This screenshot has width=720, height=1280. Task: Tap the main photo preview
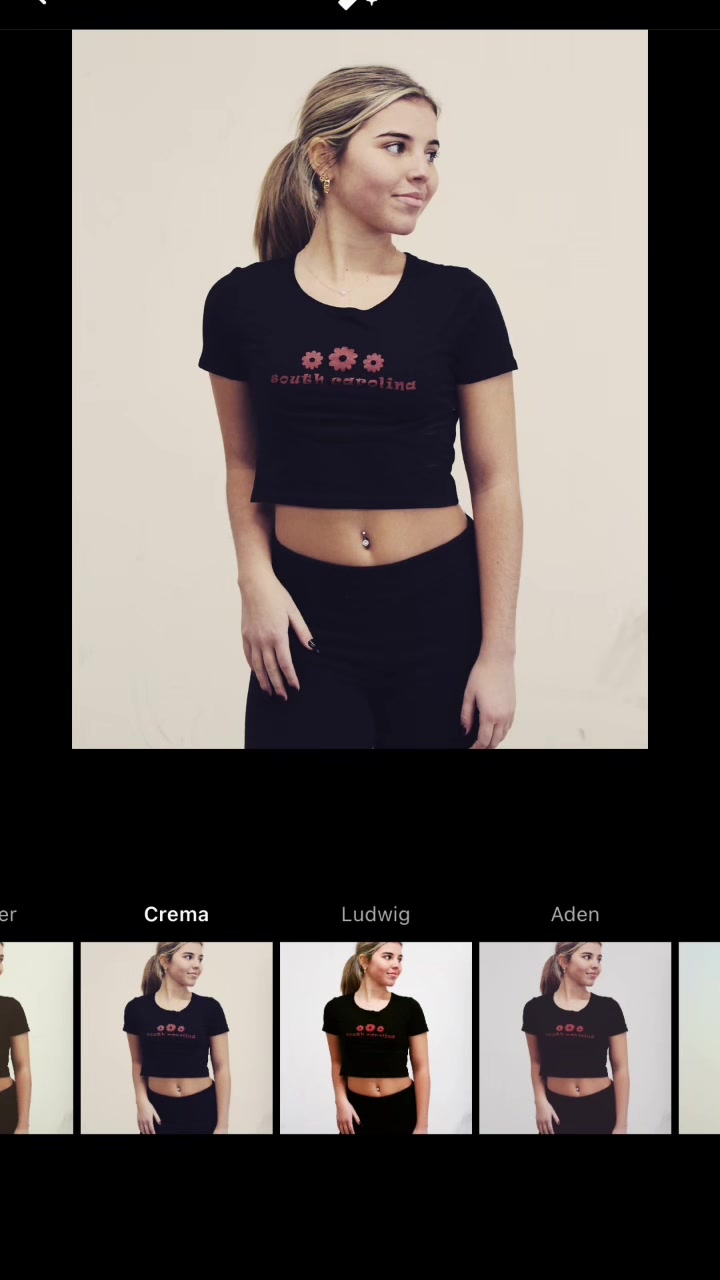(x=360, y=389)
